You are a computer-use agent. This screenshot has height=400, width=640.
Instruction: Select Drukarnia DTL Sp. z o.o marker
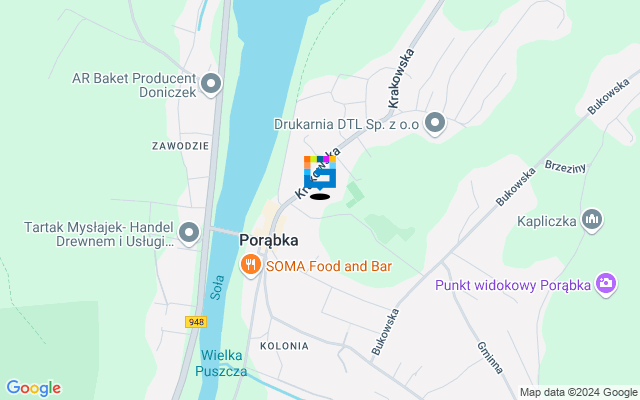[x=435, y=125]
